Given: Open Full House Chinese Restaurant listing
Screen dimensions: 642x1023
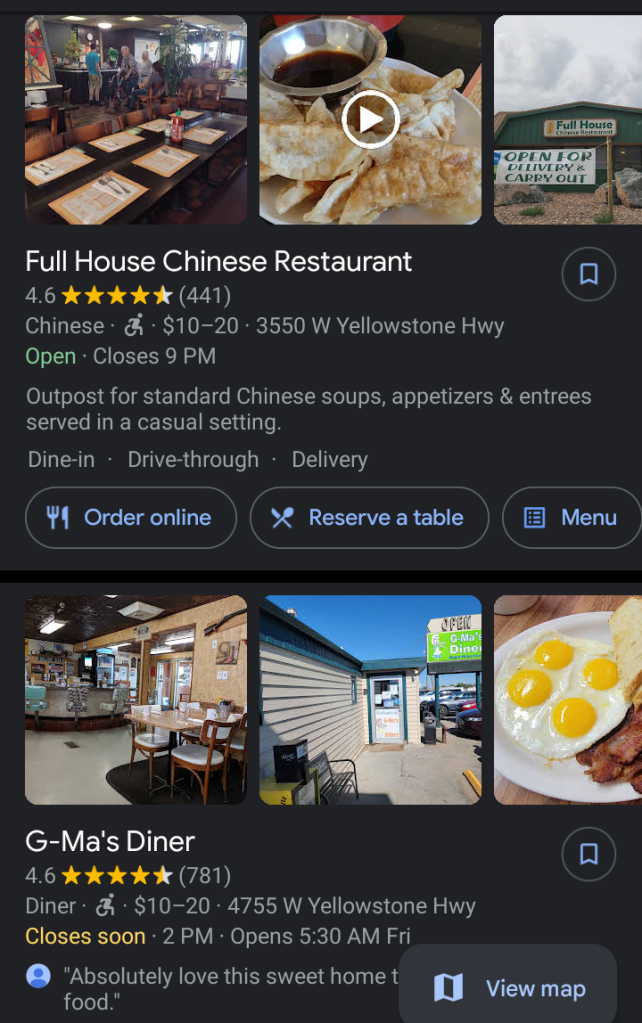Looking at the screenshot, I should [x=218, y=262].
